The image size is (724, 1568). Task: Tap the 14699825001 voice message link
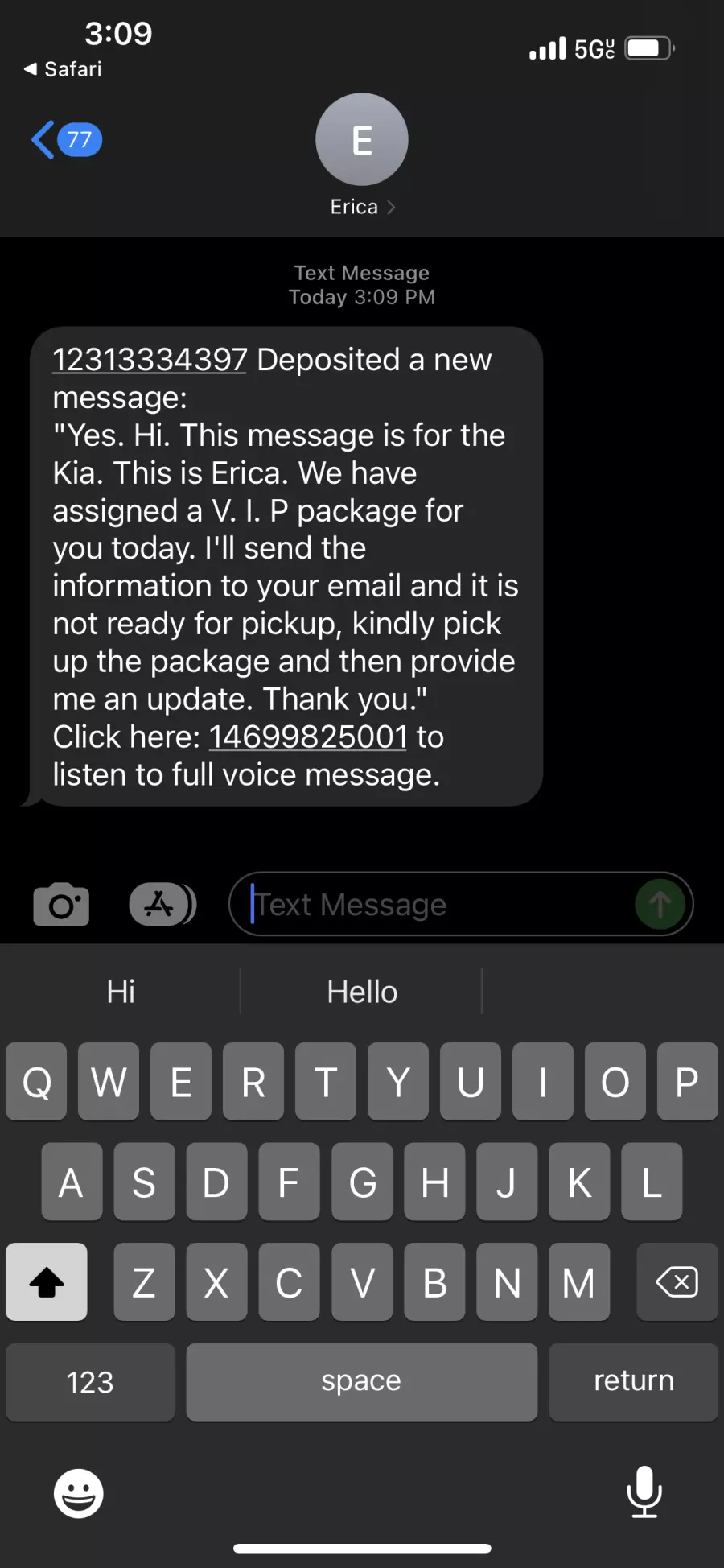click(x=308, y=737)
